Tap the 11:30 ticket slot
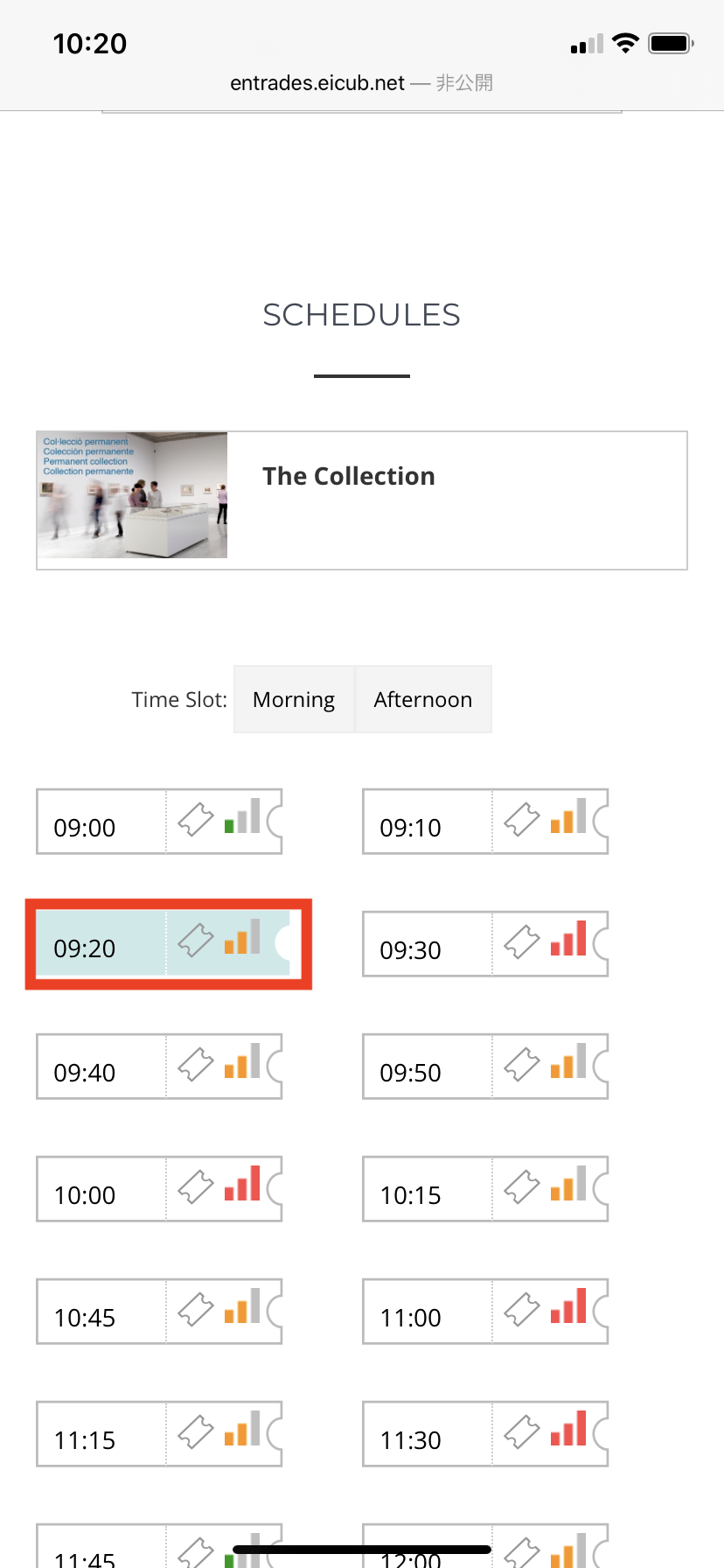724x1568 pixels. click(x=485, y=1434)
